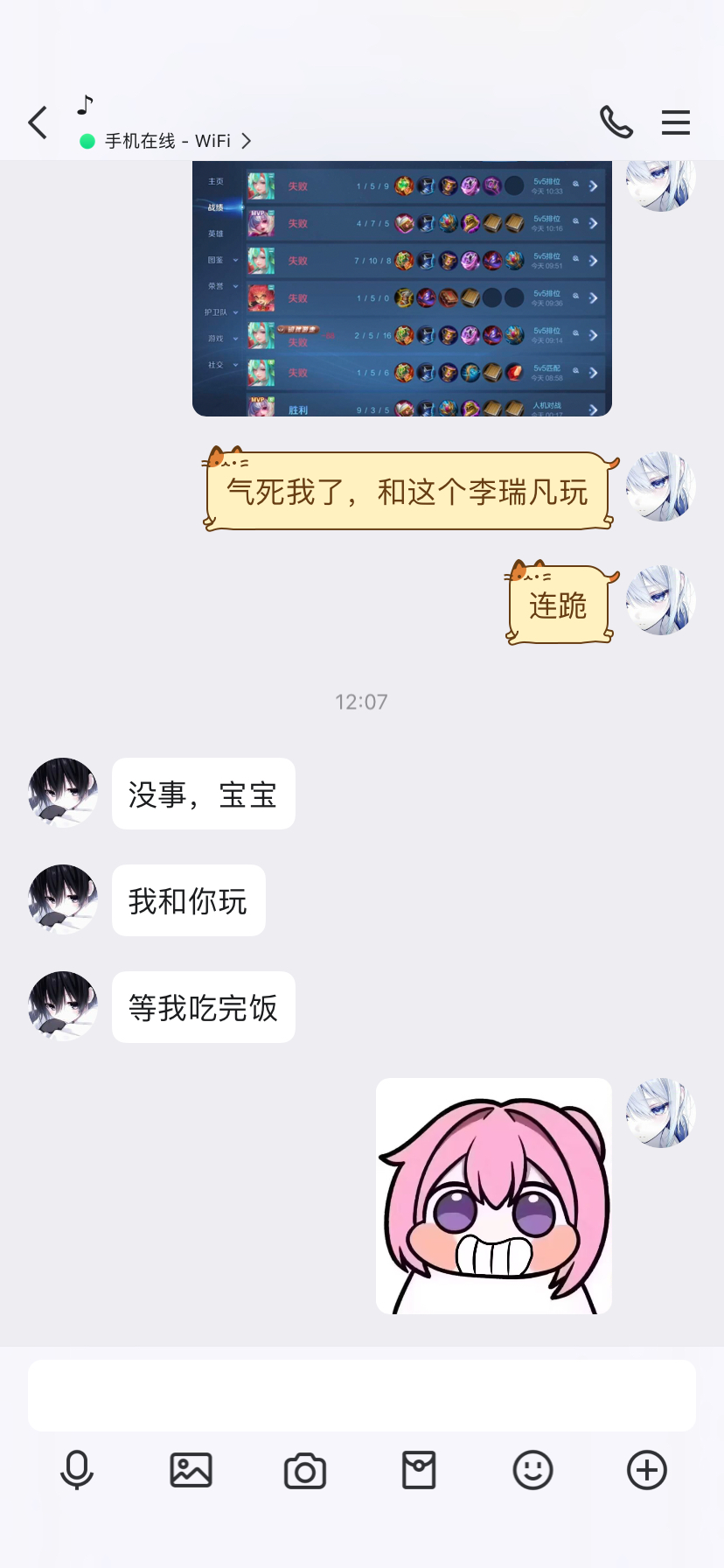
Task: Open the red packet icon
Action: click(419, 1471)
